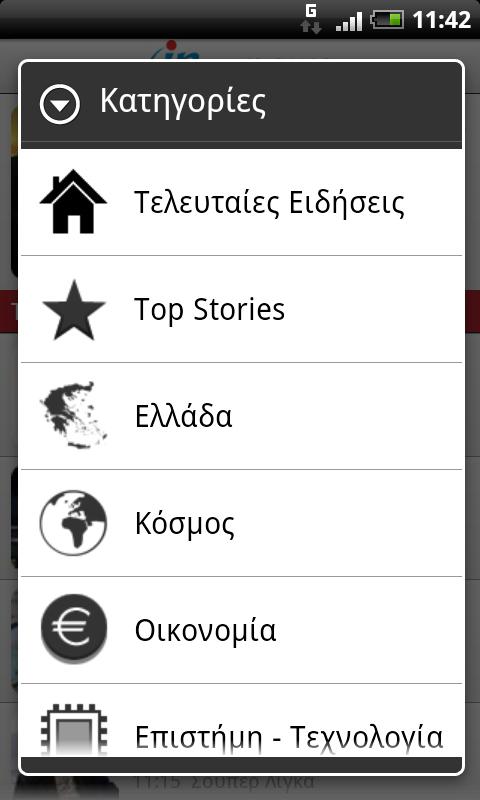Open the Κόσμος category
The height and width of the screenshot is (800, 480).
(x=241, y=523)
